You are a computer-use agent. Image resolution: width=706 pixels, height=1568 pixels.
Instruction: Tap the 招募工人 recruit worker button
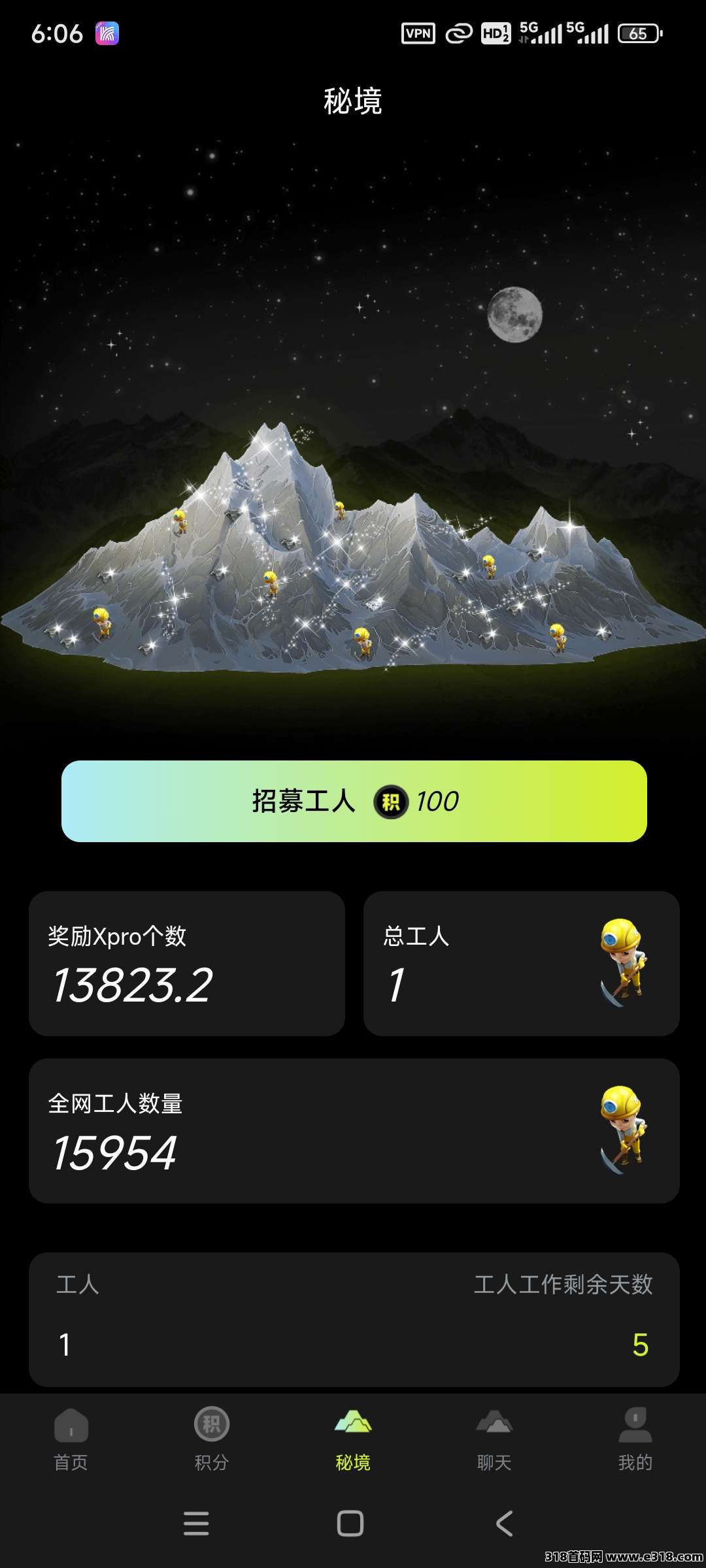point(354,801)
